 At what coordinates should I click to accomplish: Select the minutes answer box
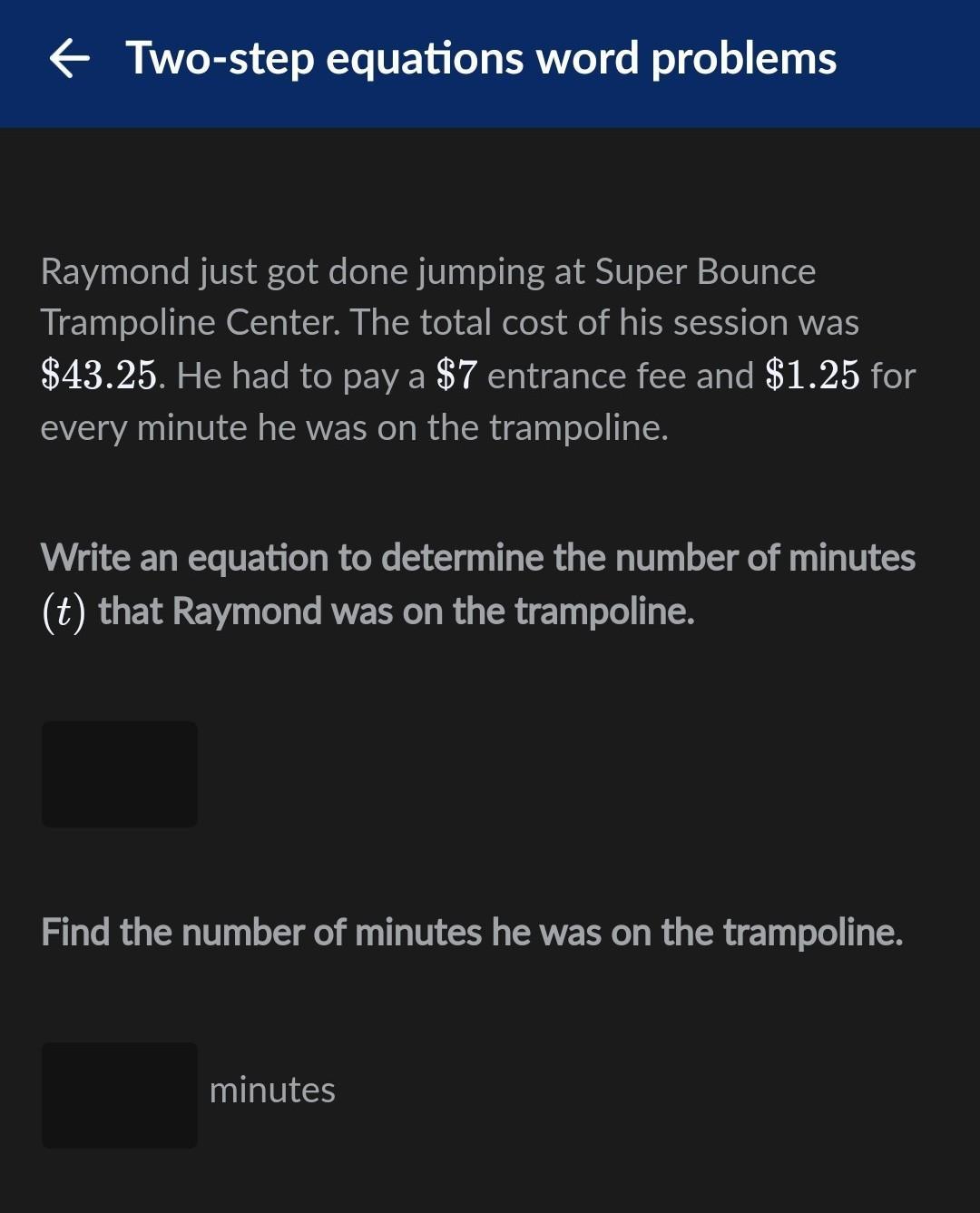120,1095
